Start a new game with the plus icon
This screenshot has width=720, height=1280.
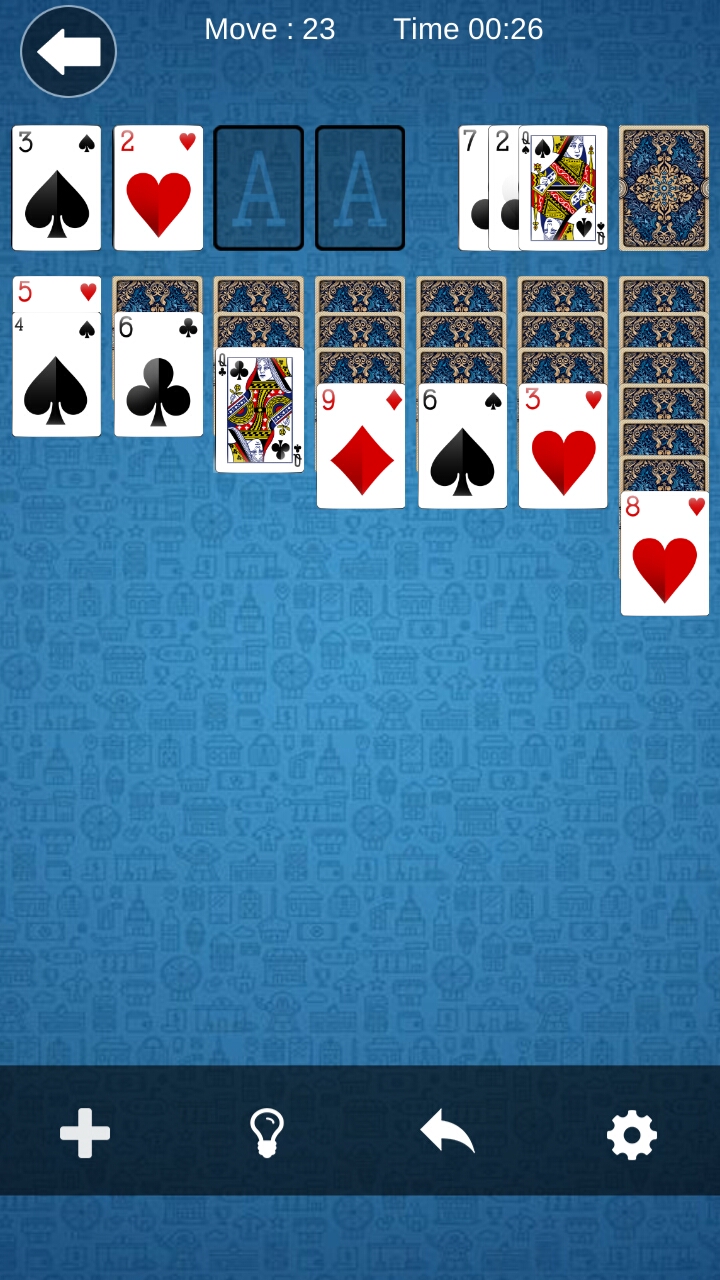pyautogui.click(x=85, y=1133)
